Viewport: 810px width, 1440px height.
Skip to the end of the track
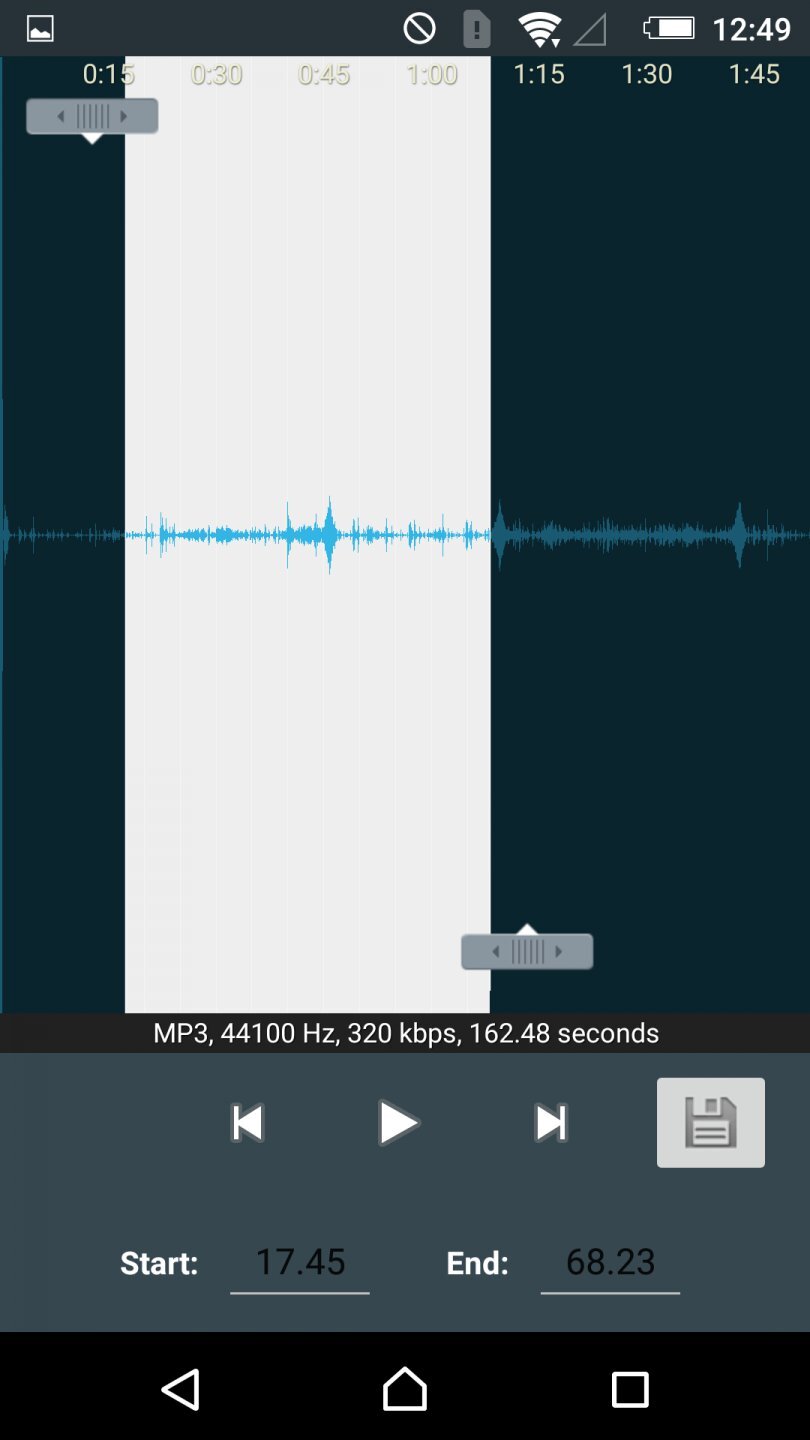[549, 1122]
